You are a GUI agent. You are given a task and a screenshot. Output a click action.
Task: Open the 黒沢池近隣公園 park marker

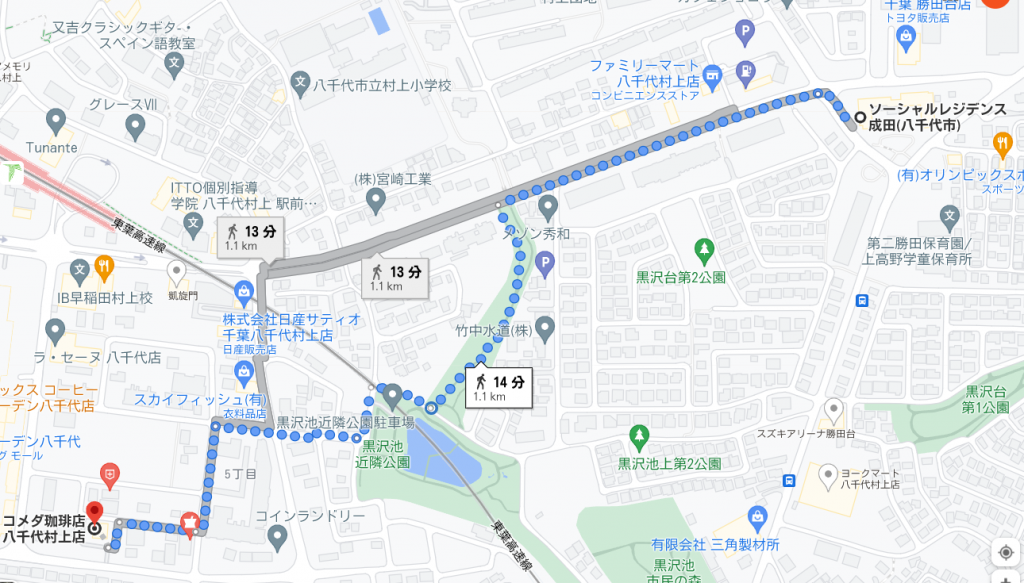coord(391,397)
